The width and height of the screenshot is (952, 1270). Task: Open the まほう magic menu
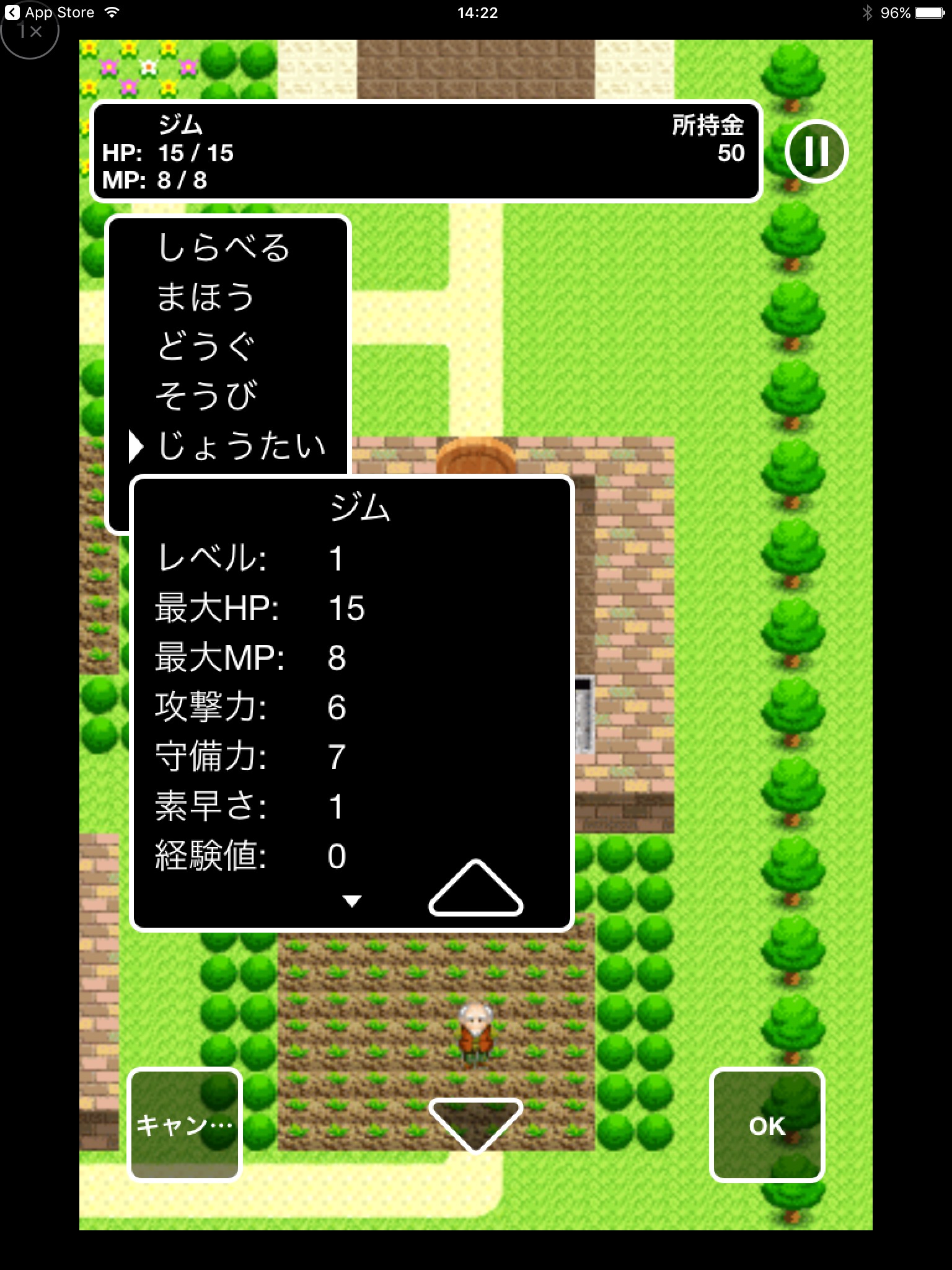click(x=206, y=297)
